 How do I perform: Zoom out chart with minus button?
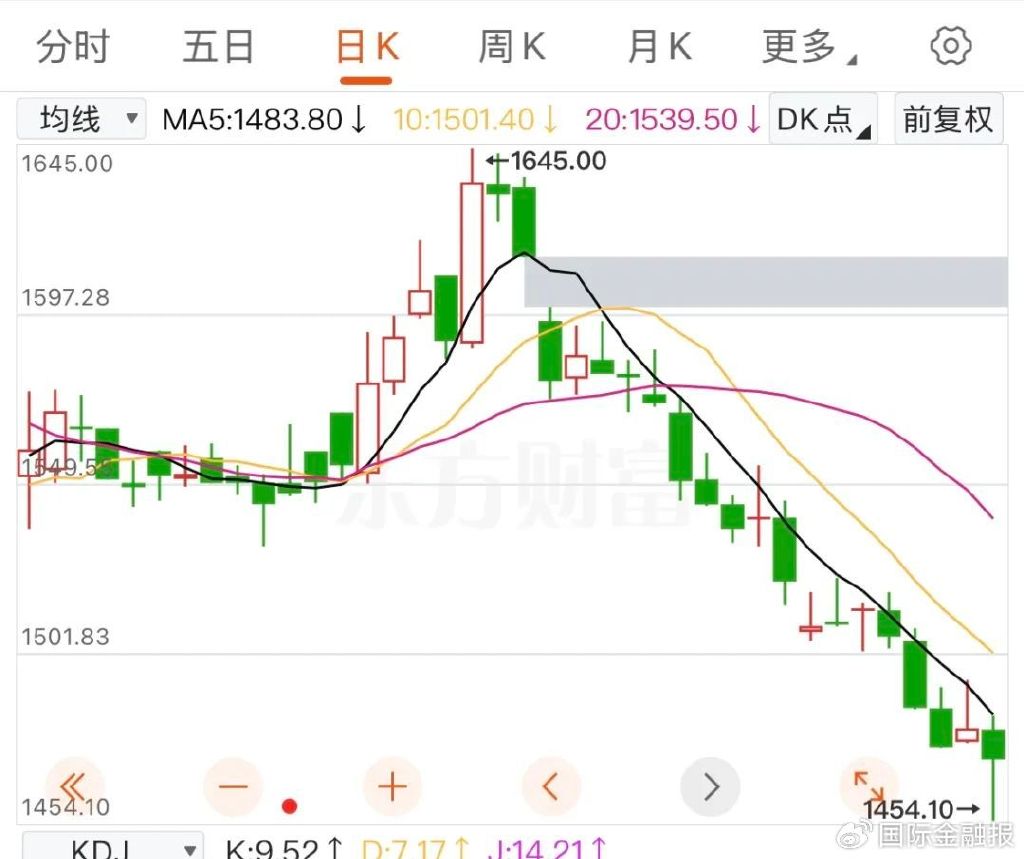[232, 786]
